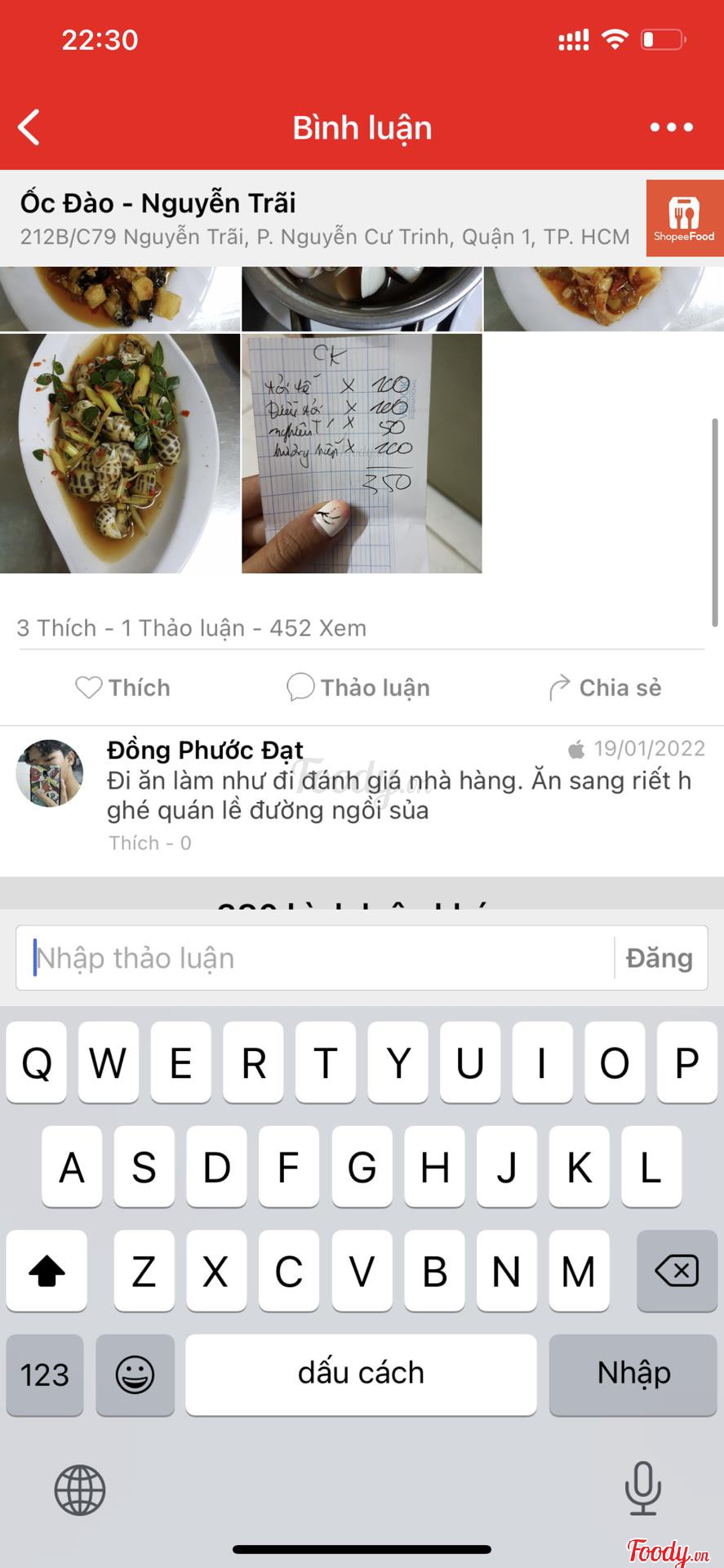Share the review via Chia sẻ
The image size is (724, 1568).
point(605,688)
